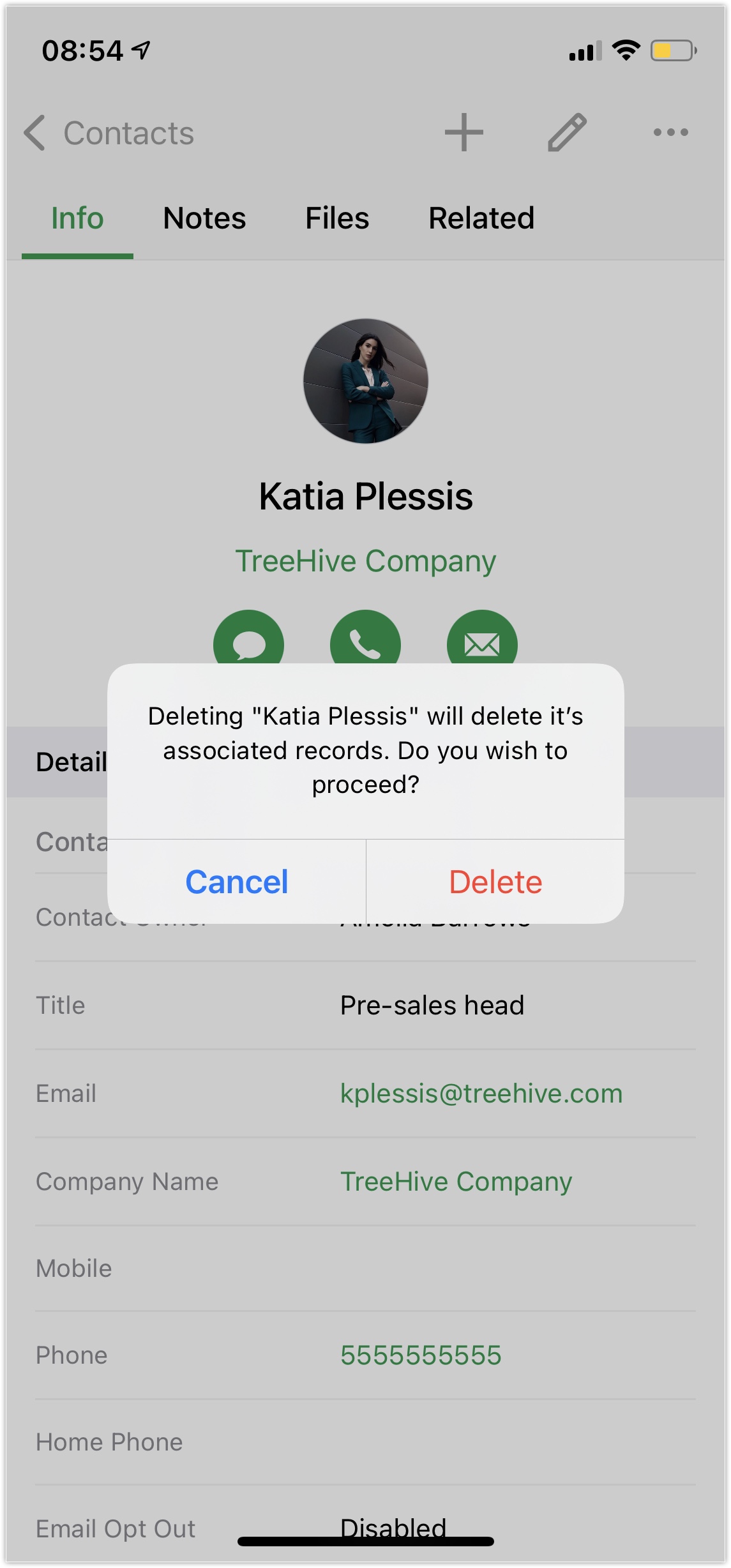This screenshot has width=731, height=1568.
Task: Cancel the delete confirmation dialog
Action: coord(237,882)
